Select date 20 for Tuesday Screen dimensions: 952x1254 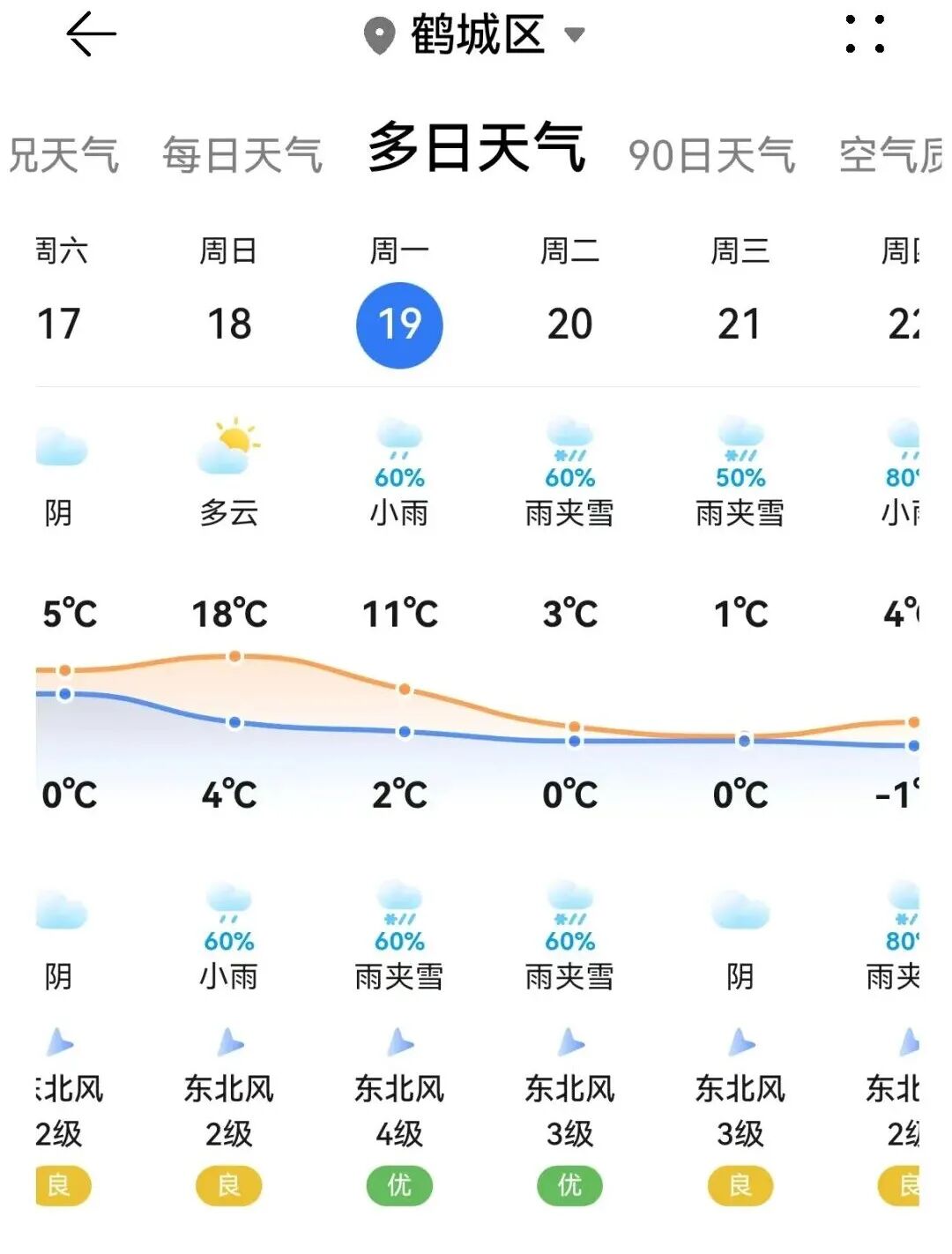tap(570, 323)
